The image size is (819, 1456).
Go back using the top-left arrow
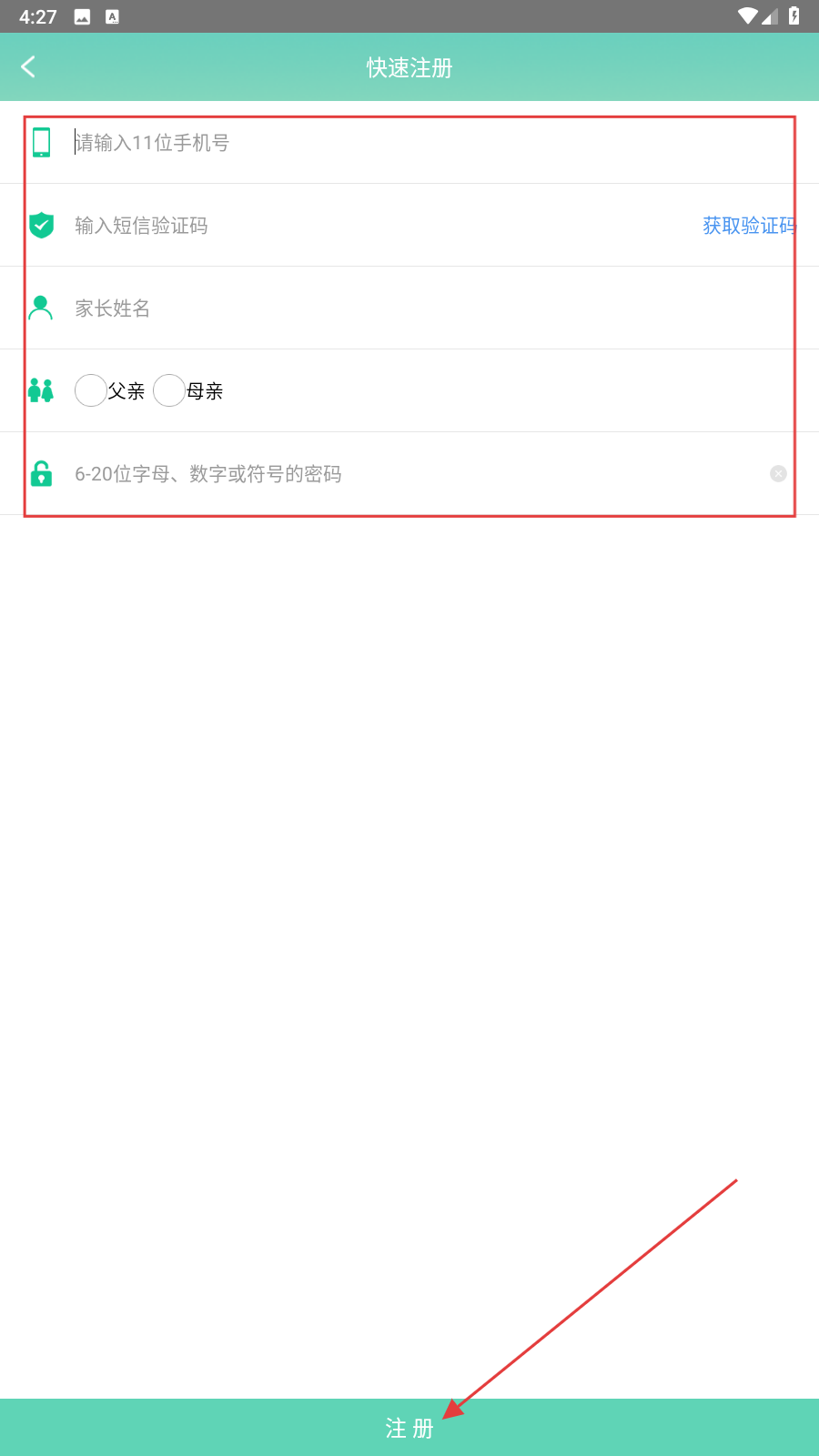coord(28,66)
